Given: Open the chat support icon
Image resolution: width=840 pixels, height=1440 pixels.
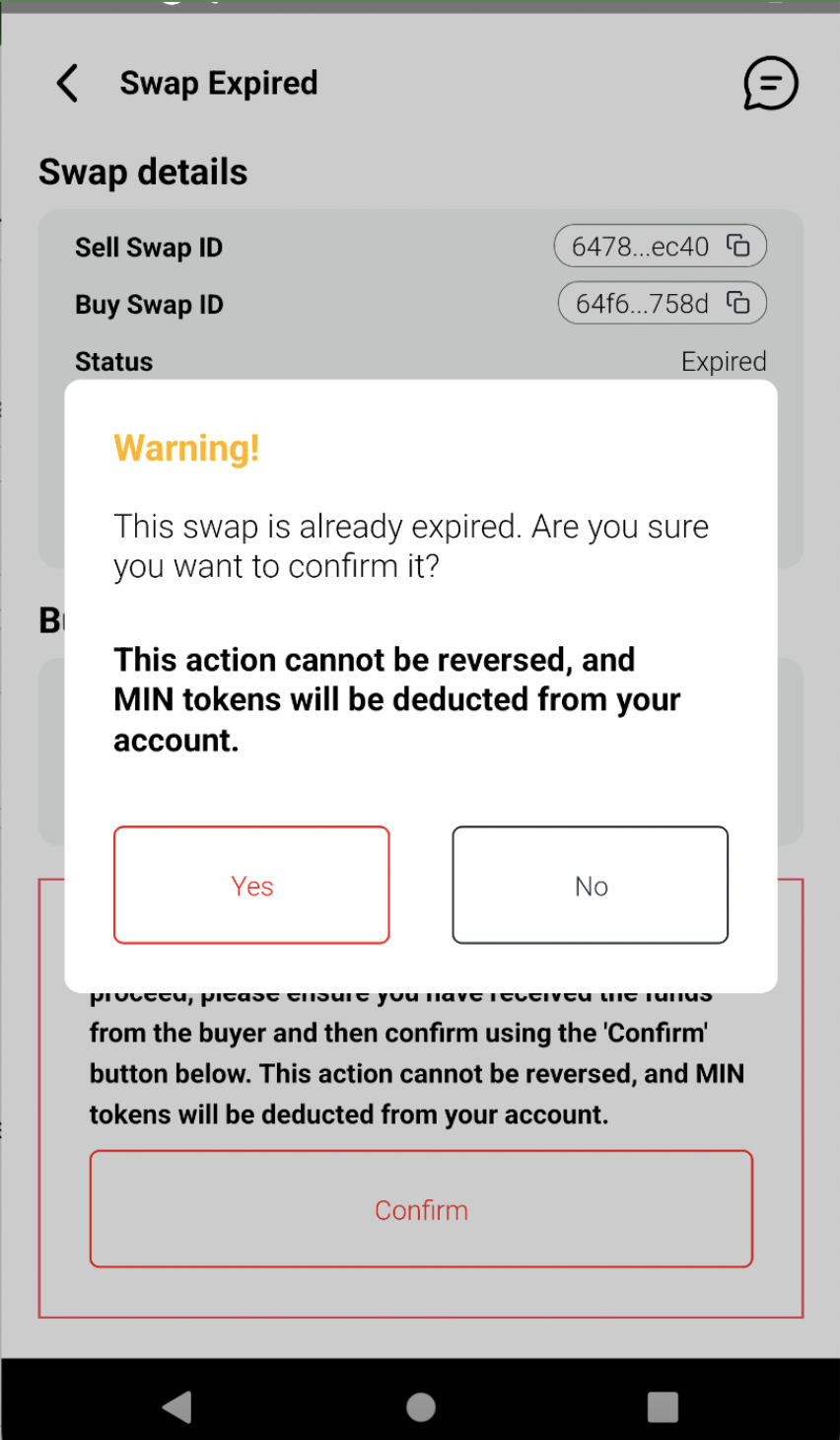Looking at the screenshot, I should [770, 83].
